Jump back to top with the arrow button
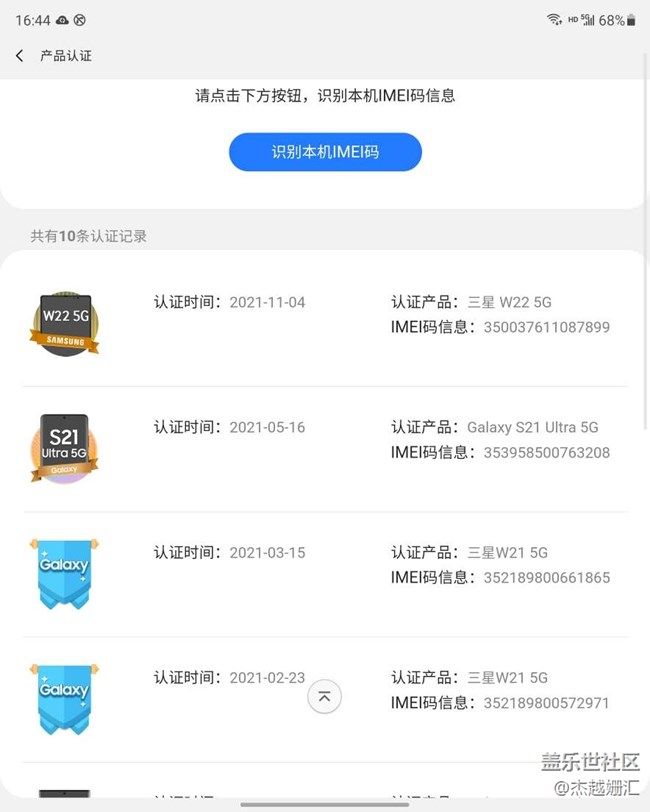650x812 pixels. [x=324, y=696]
